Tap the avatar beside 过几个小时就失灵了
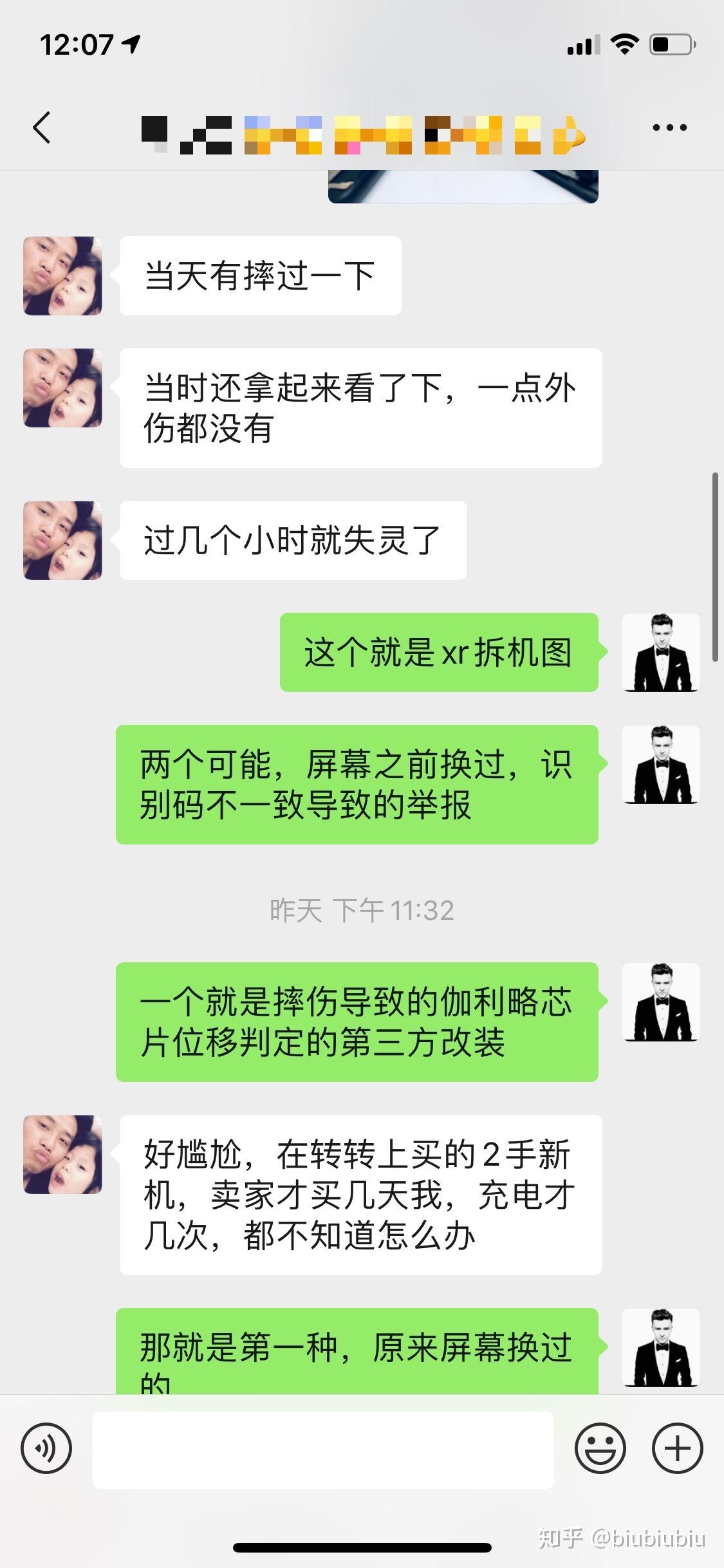 (62, 540)
